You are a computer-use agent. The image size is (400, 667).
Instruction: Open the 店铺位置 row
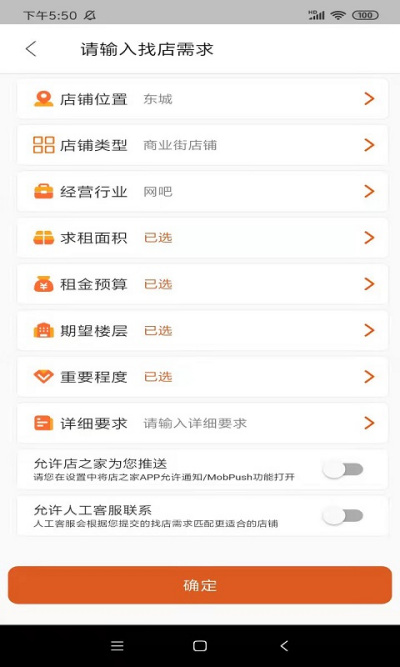[x=202, y=99]
